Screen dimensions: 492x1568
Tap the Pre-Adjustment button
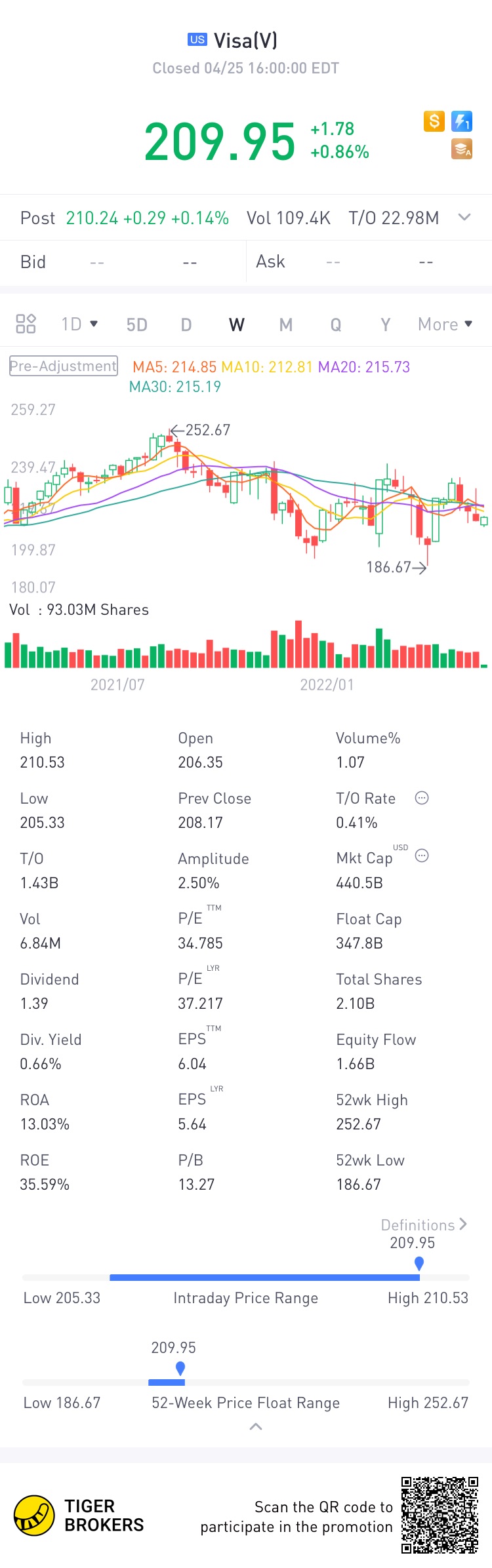(x=64, y=366)
